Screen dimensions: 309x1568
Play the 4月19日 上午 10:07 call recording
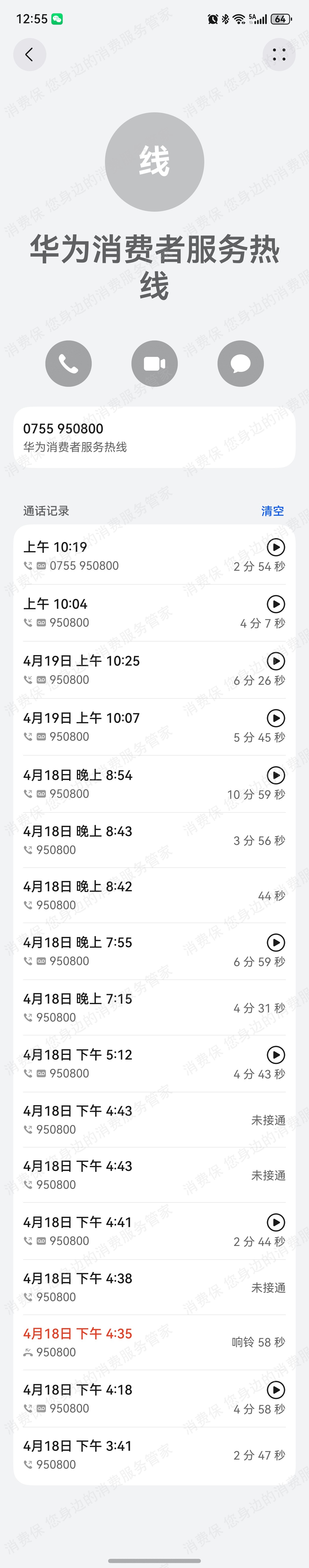[x=276, y=718]
